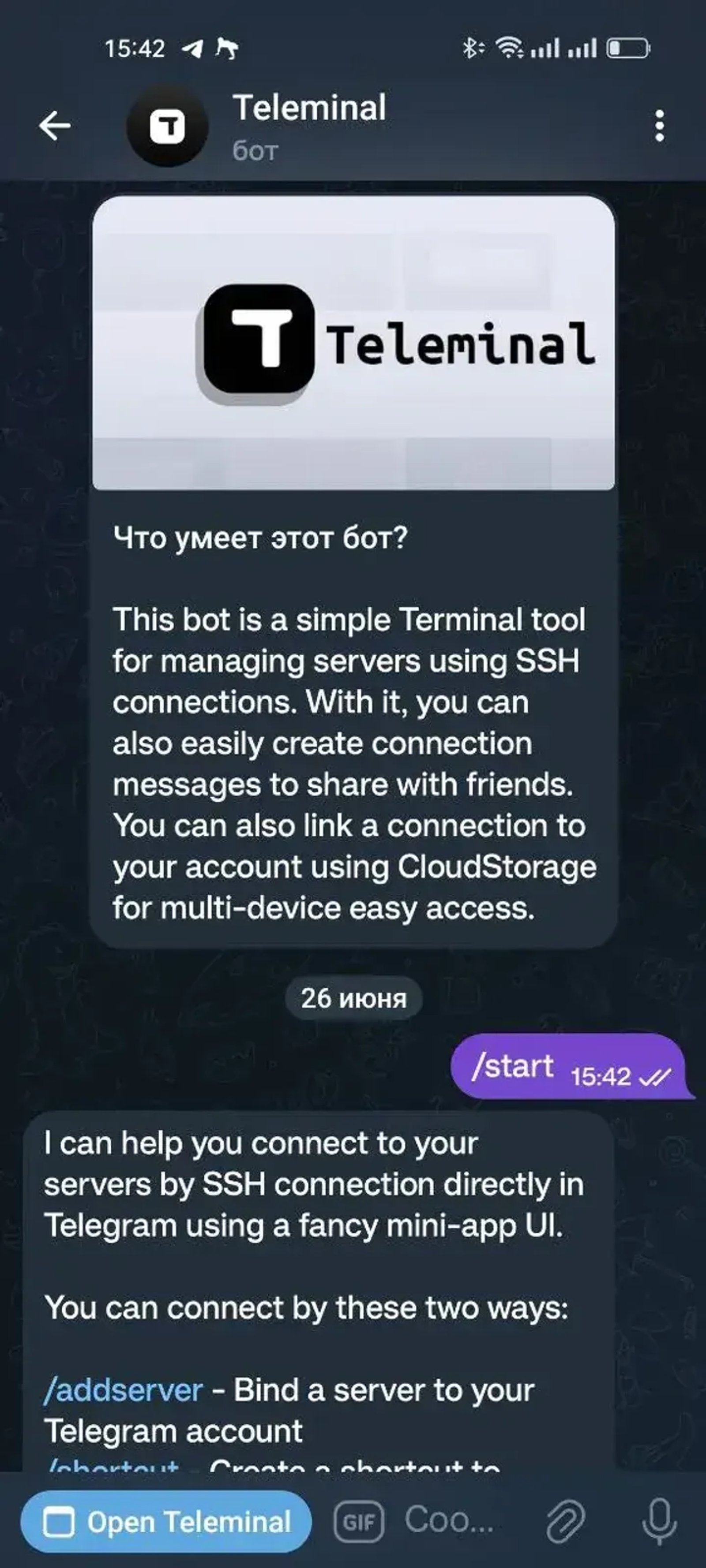Viewport: 706px width, 1568px height.
Task: Start a voice message with the microphone
Action: (659, 1522)
